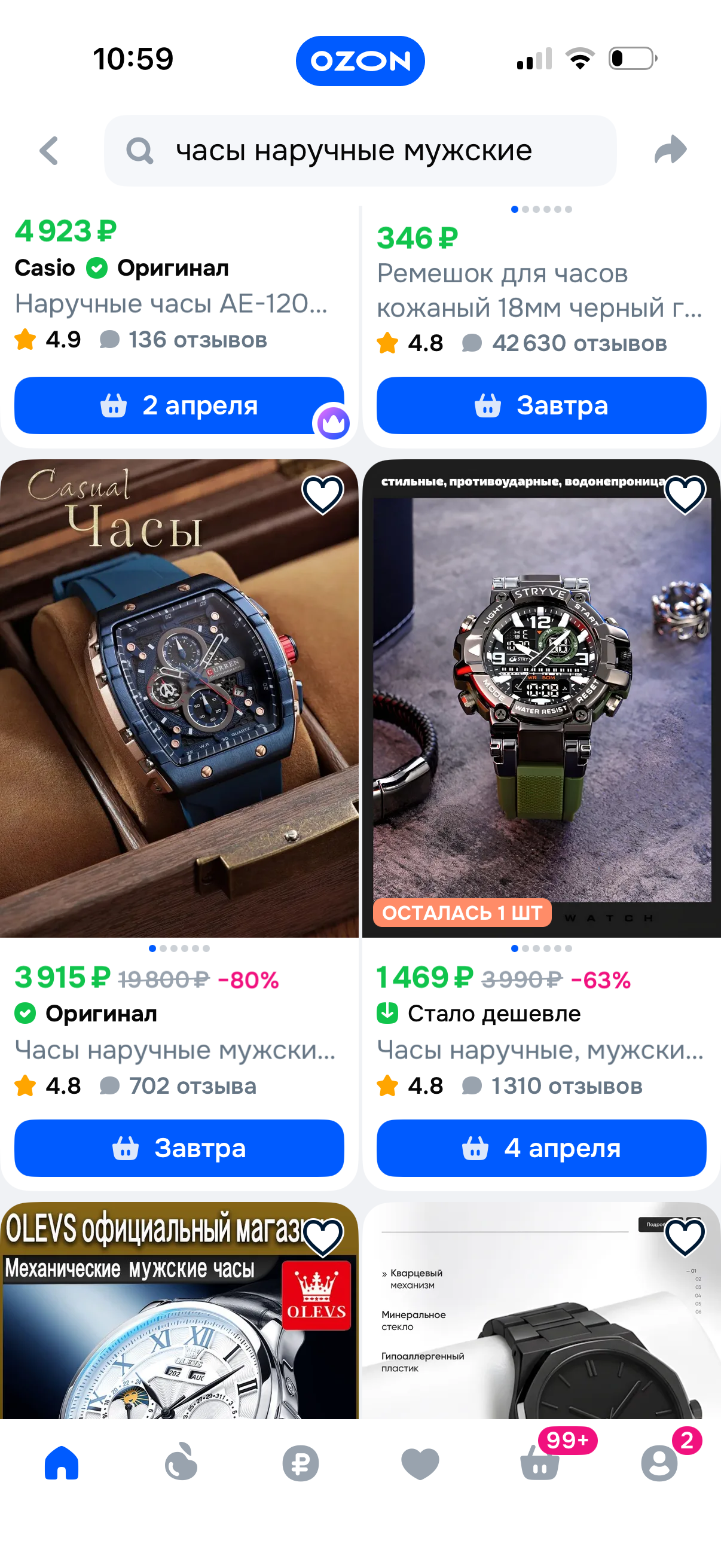Share these search results
Viewport: 721px width, 1568px height.
(x=671, y=150)
